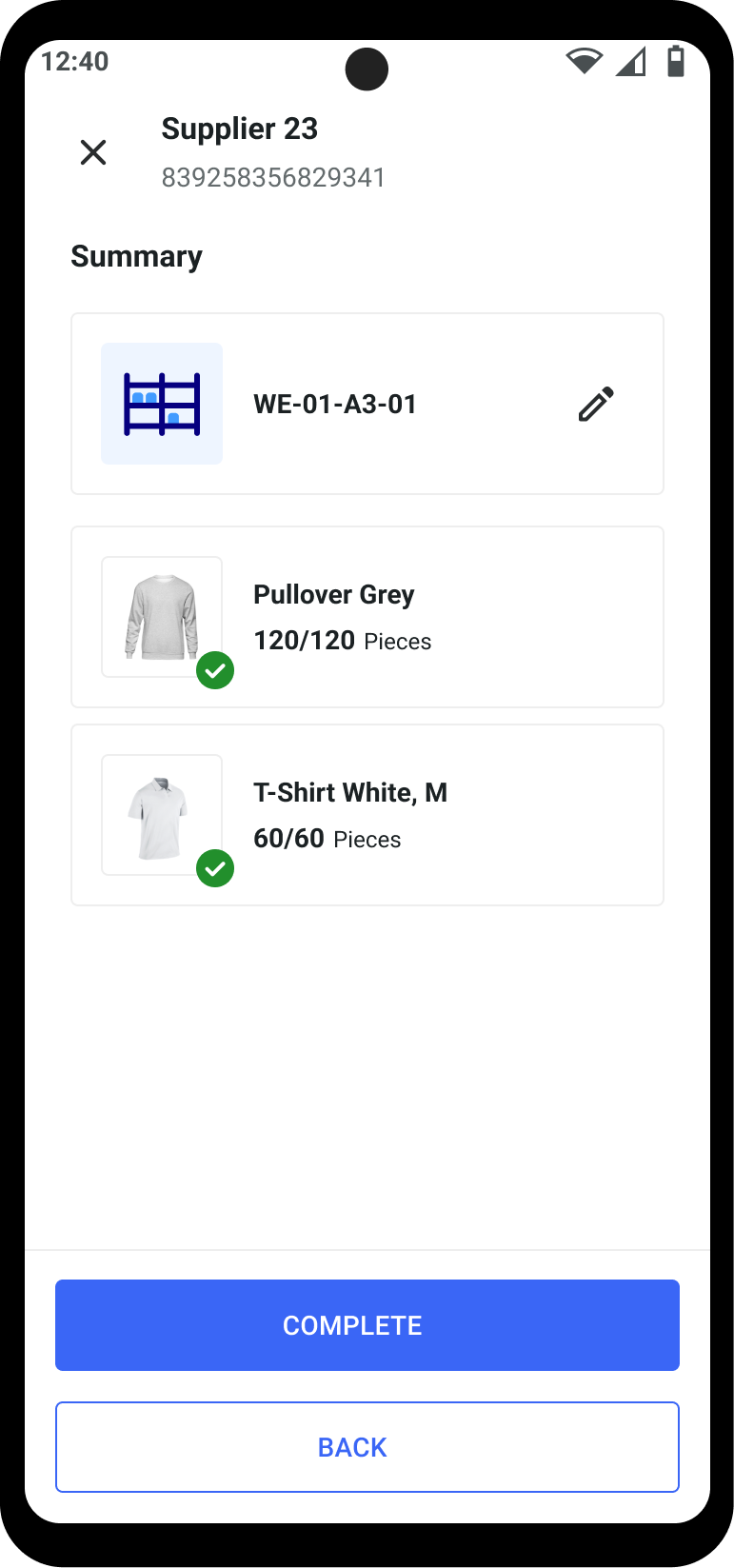Edit storage location WE-01-A3-01

(x=596, y=405)
